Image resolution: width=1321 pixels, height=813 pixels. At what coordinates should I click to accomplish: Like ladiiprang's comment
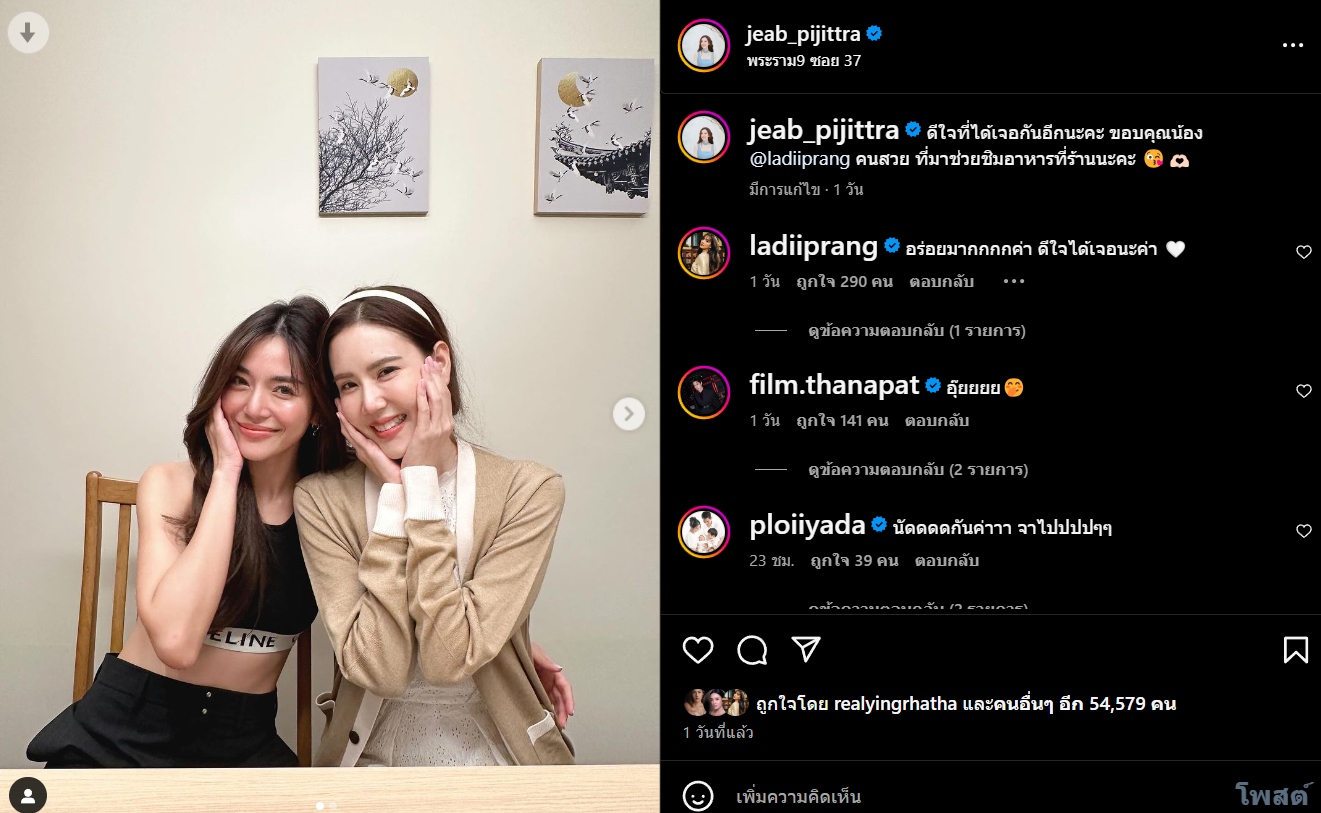[x=1303, y=252]
